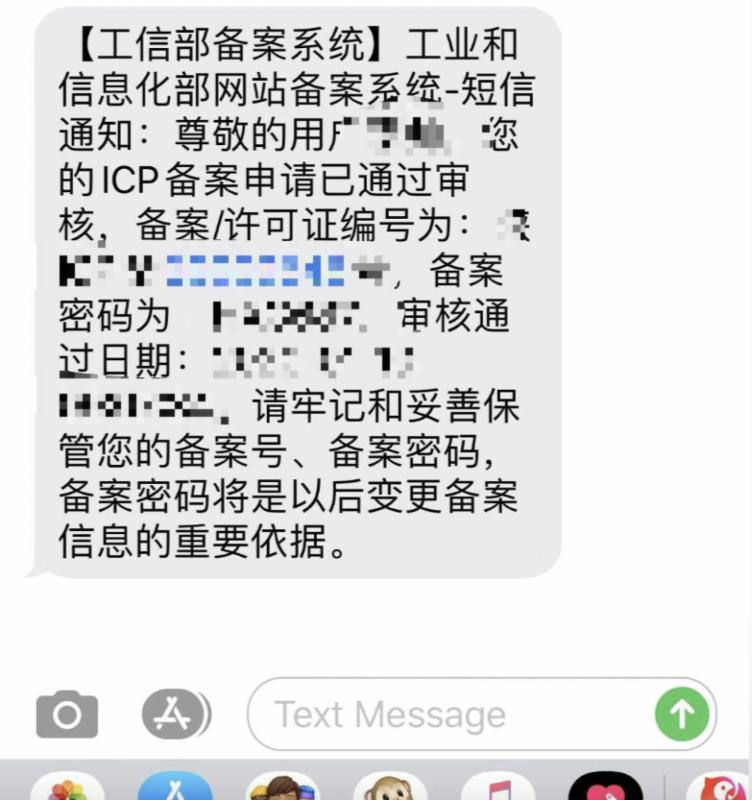The width and height of the screenshot is (752, 800).
Task: Open the monkey Animoji app
Action: pyautogui.click(x=390, y=788)
